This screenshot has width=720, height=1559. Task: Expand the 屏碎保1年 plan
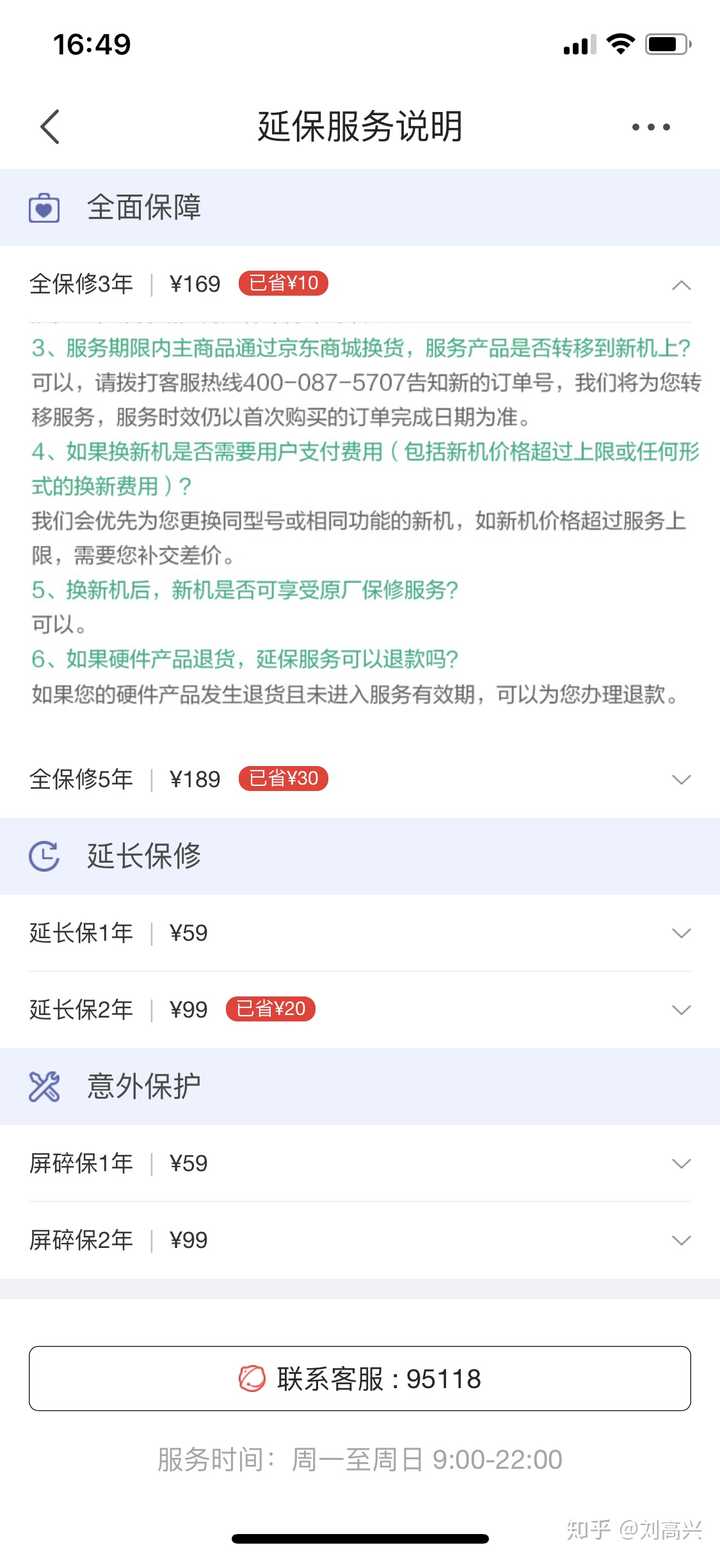(x=681, y=1164)
